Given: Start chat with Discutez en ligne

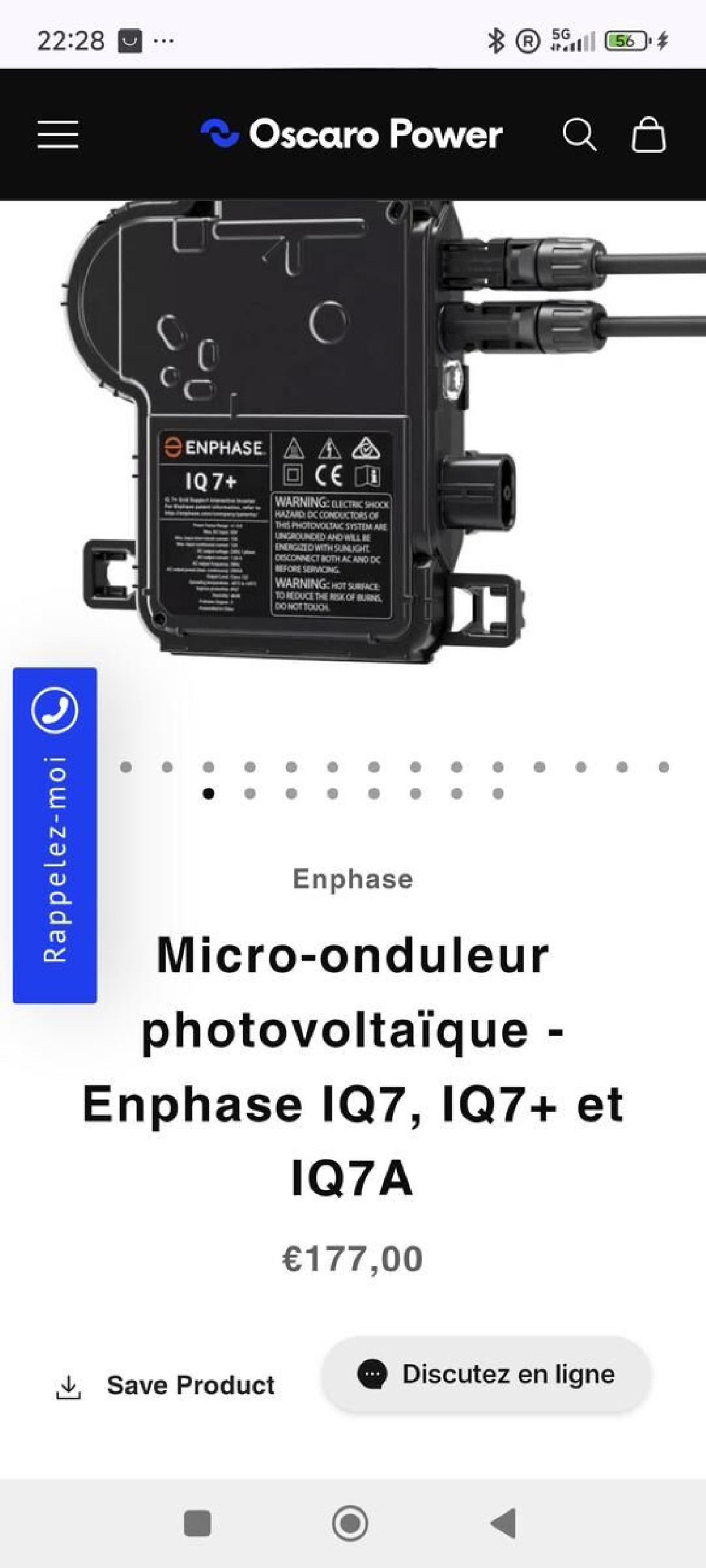Looking at the screenshot, I should [486, 1375].
